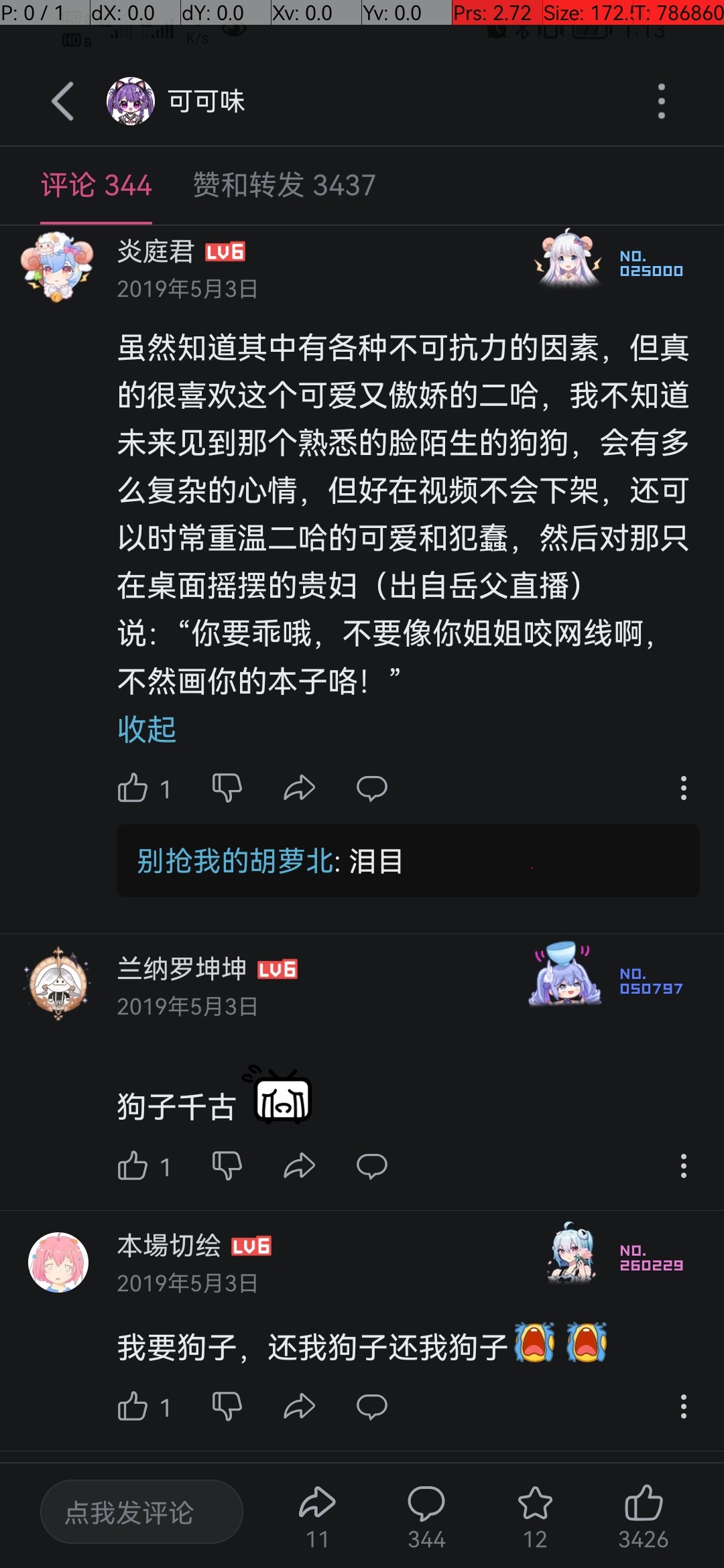Open more options for 兰纳罗坤坤's comment
The image size is (724, 1568).
tap(683, 1166)
